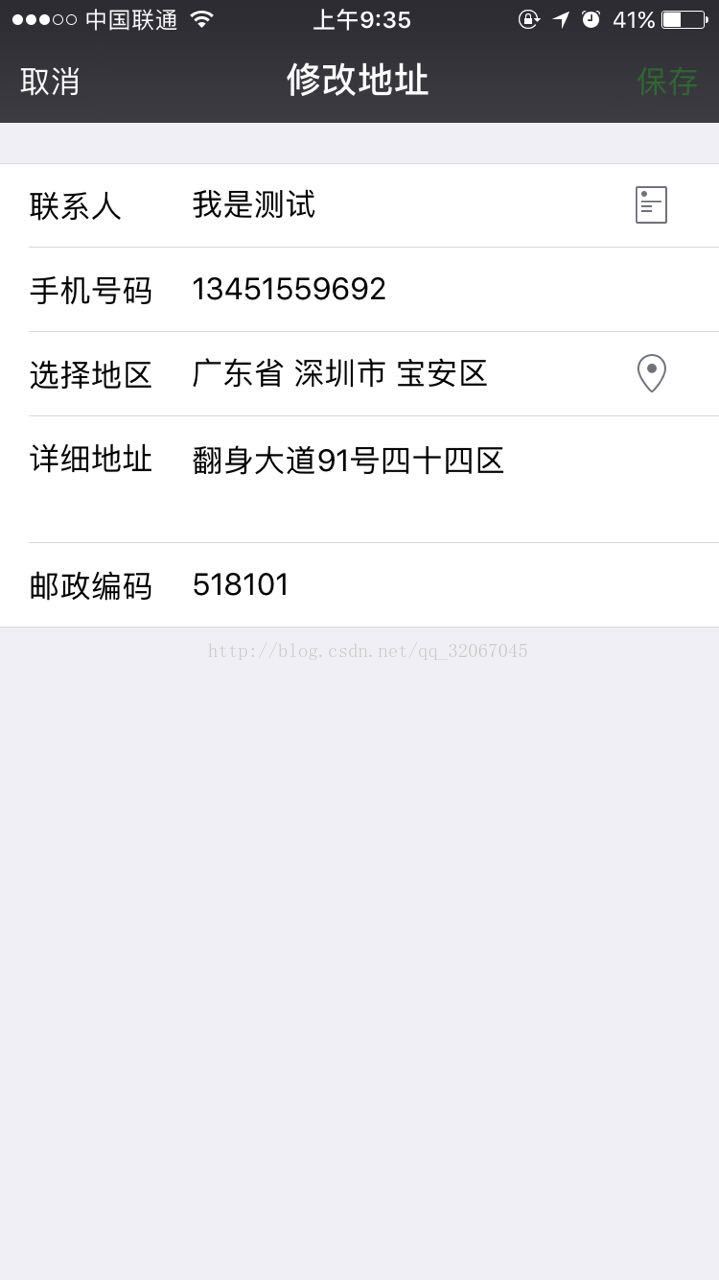Tap the location pin icon
Screen dimensions: 719x1280
tap(651, 373)
